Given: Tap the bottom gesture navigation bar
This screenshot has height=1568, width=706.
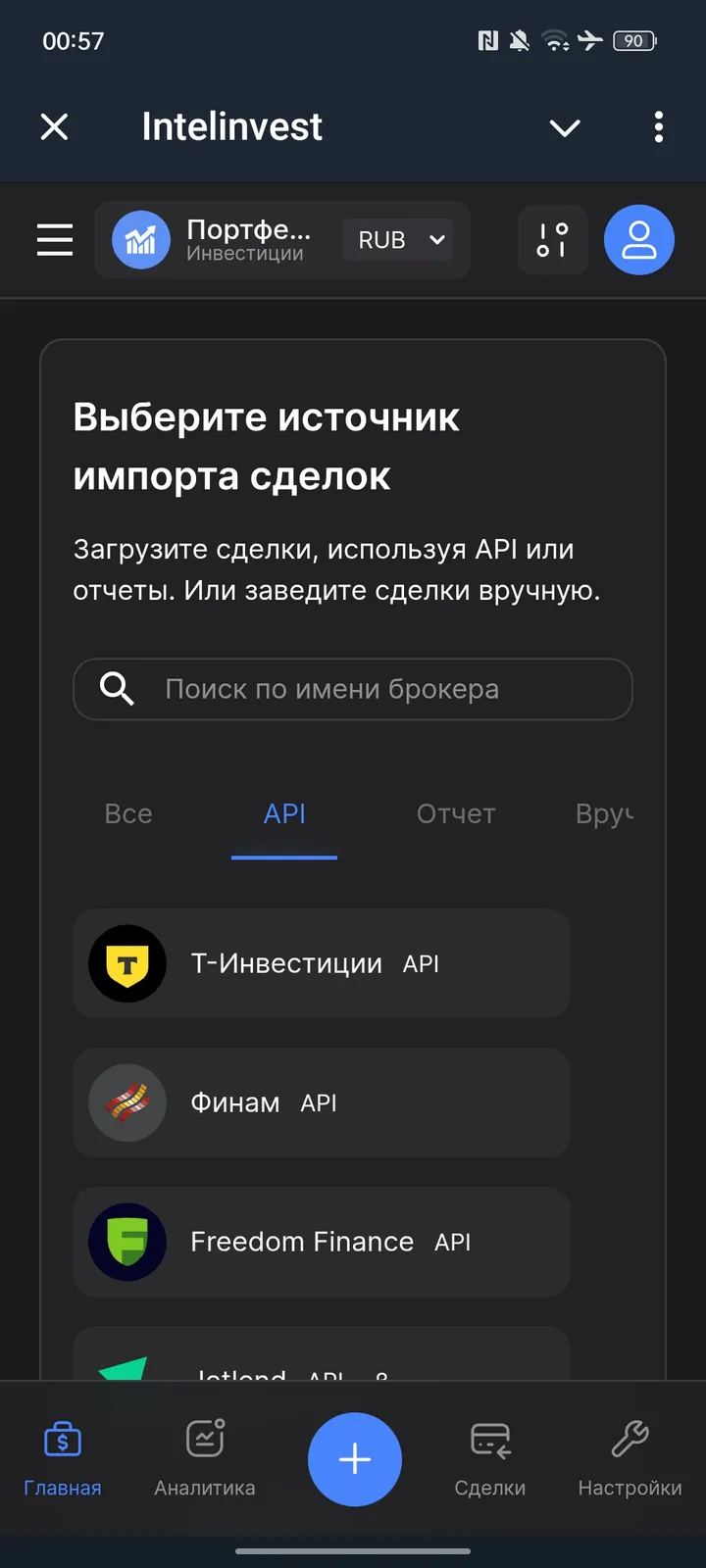Looking at the screenshot, I should tap(353, 1551).
